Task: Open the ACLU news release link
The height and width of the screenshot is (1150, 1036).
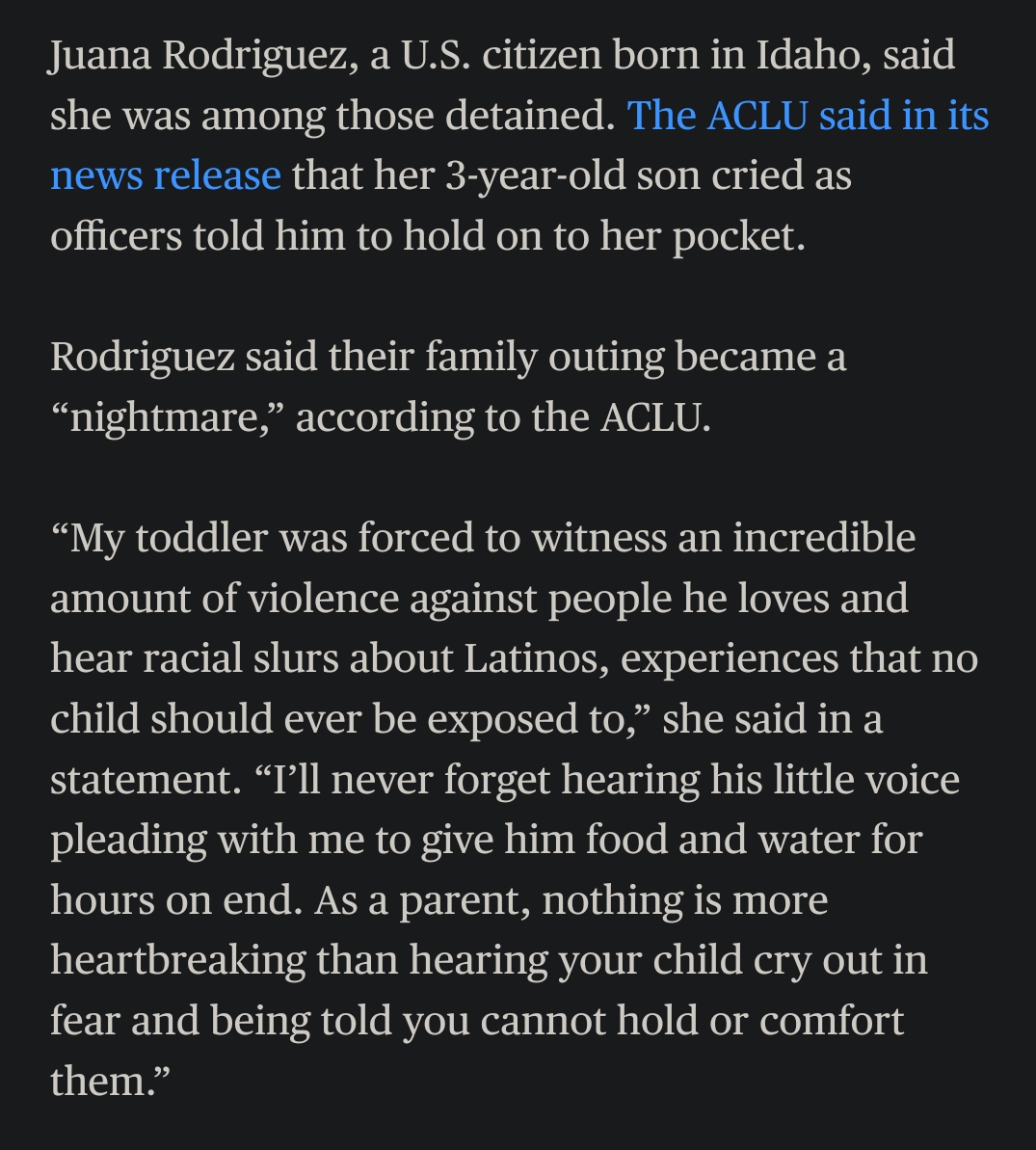Action: click(807, 116)
